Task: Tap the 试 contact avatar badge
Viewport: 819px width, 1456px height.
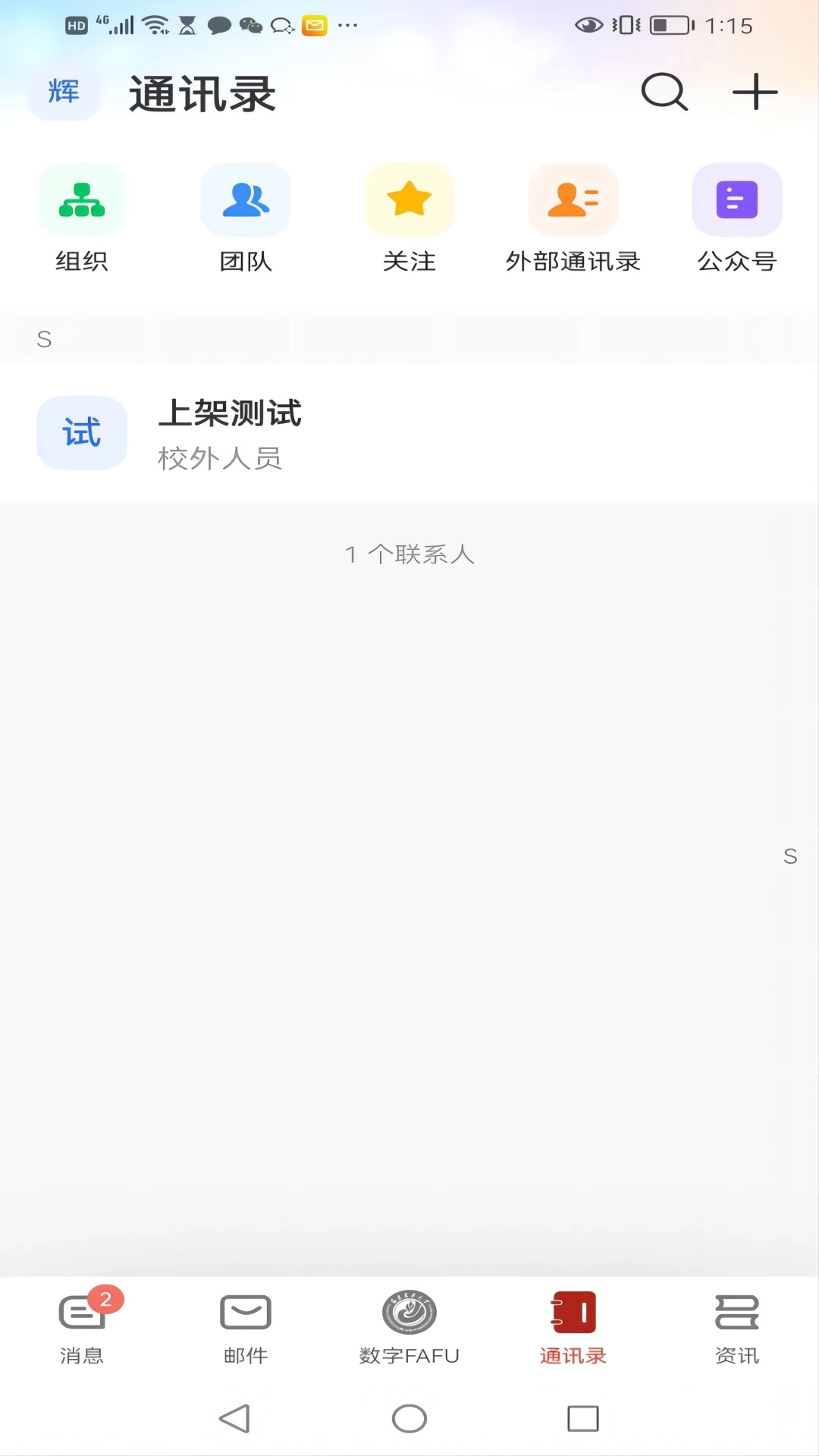Action: click(81, 432)
